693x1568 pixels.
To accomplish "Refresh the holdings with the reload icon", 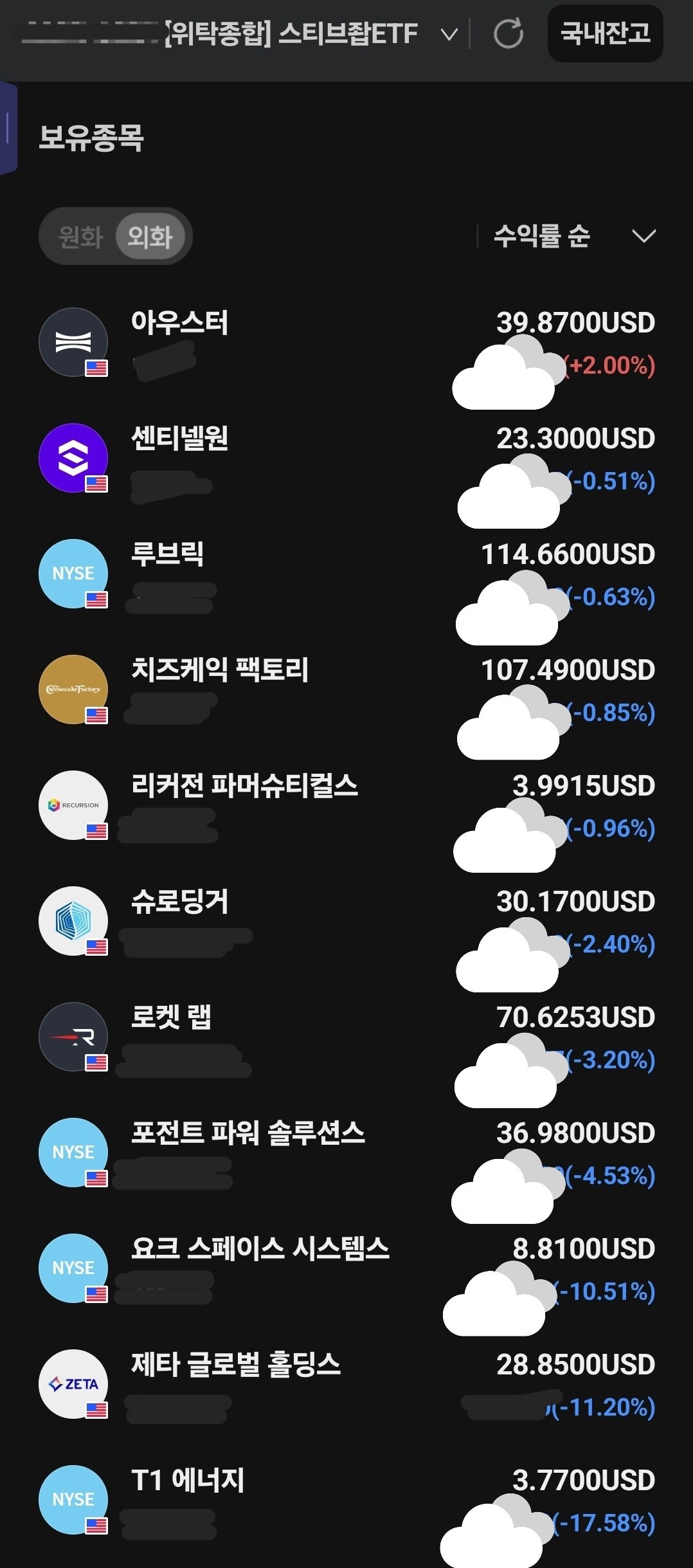I will pyautogui.click(x=508, y=33).
